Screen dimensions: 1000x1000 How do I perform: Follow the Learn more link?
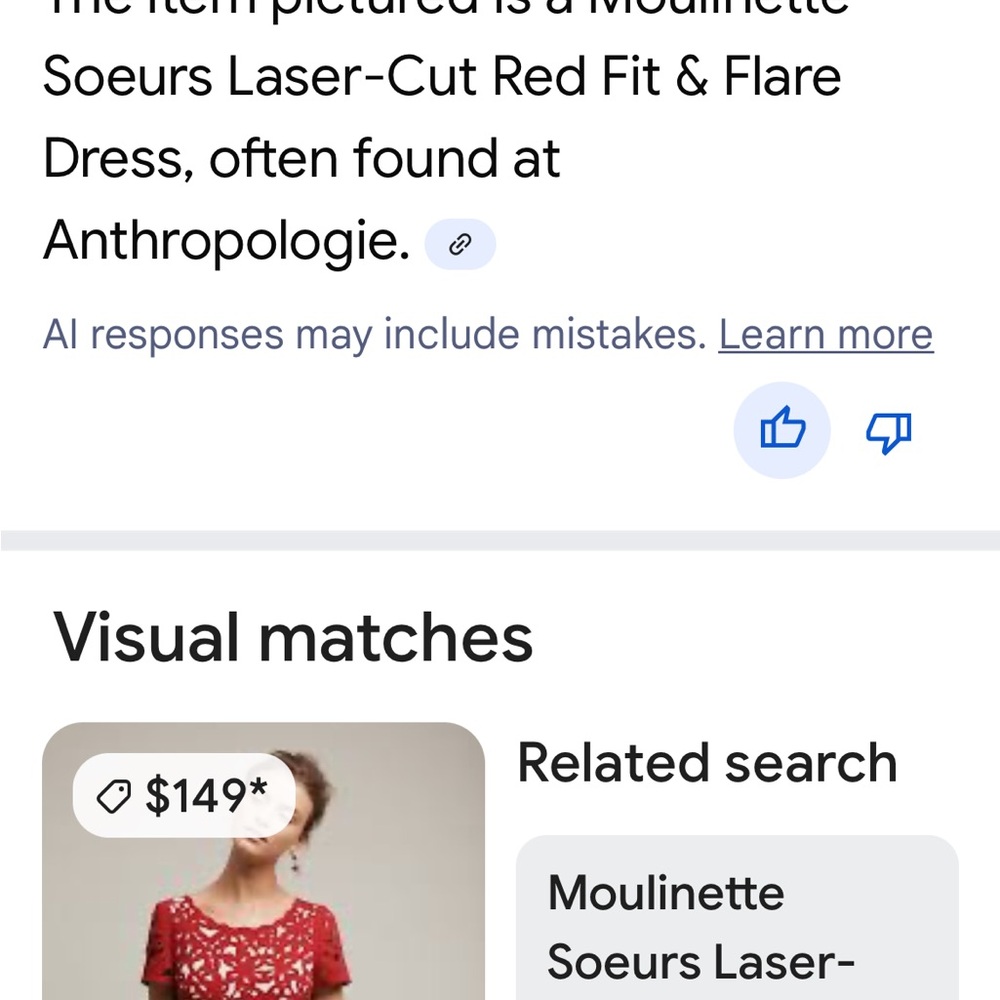click(825, 335)
